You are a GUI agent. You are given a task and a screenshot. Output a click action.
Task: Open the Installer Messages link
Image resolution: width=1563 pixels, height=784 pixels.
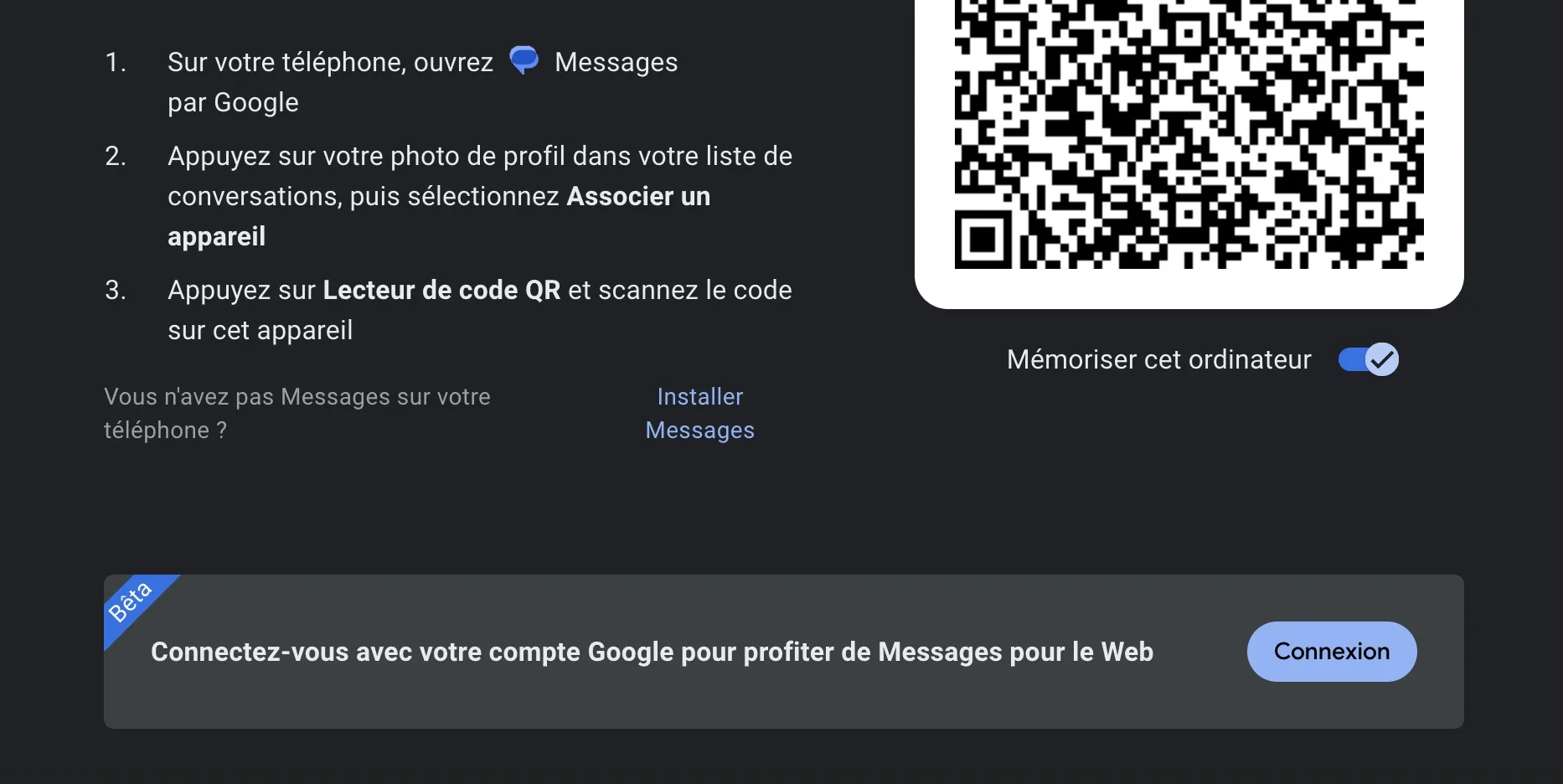699,413
